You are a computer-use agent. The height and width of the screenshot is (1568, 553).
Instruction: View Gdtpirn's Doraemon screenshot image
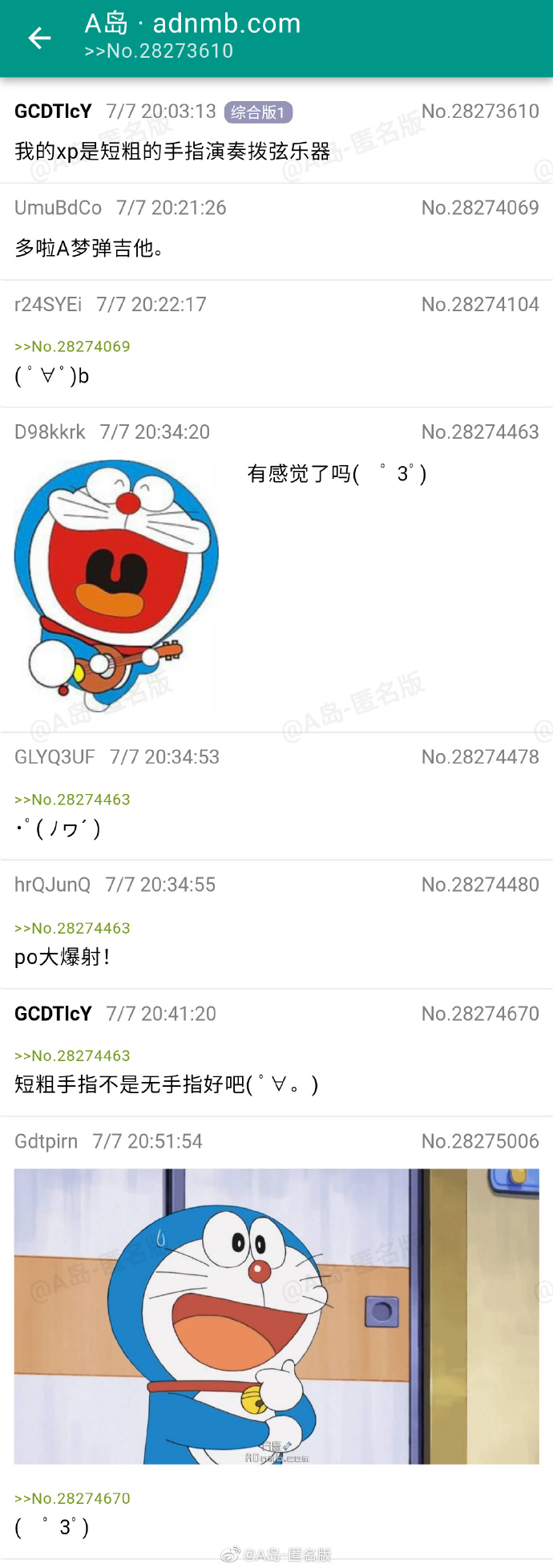276,1315
